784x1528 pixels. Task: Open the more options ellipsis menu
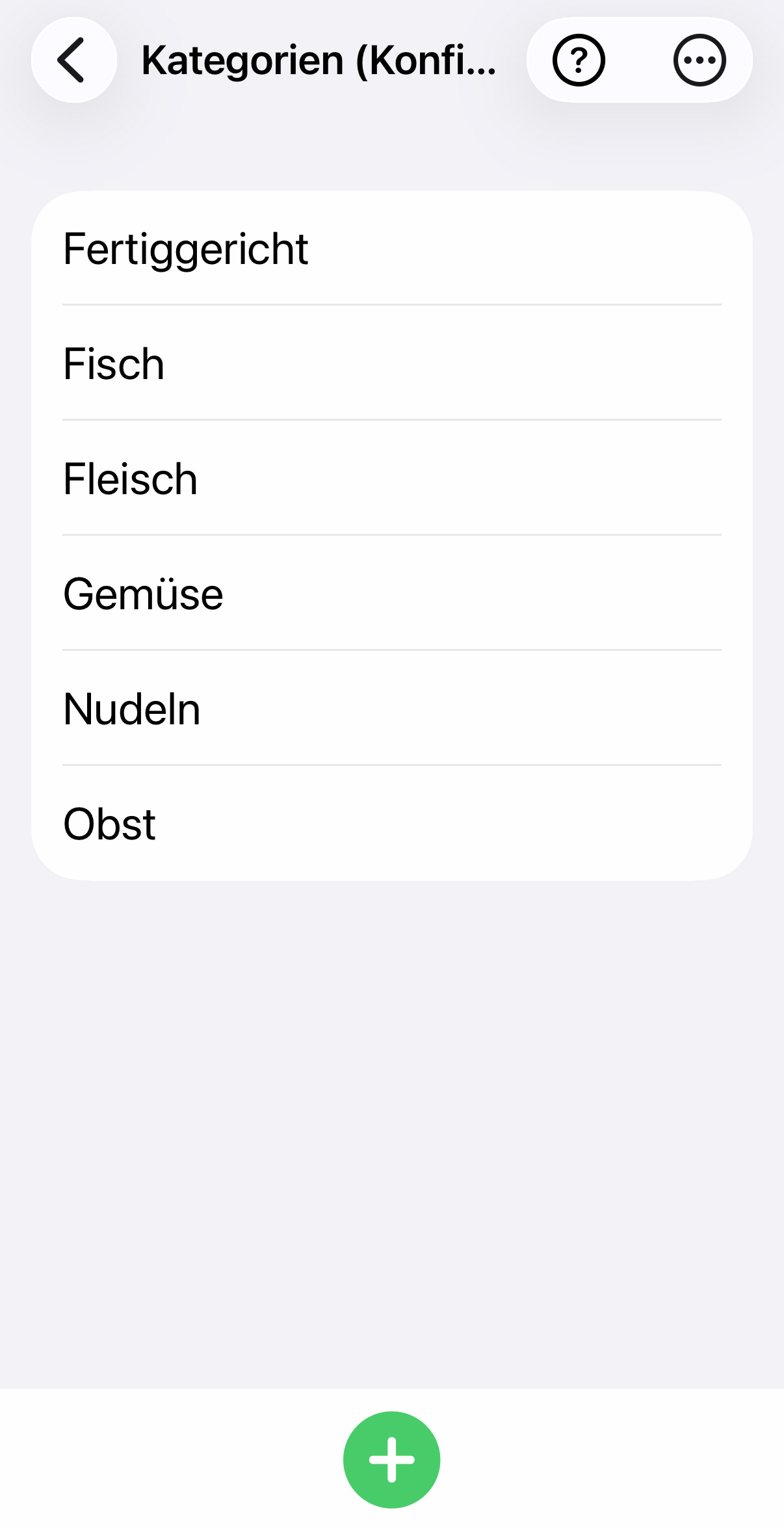click(x=699, y=60)
